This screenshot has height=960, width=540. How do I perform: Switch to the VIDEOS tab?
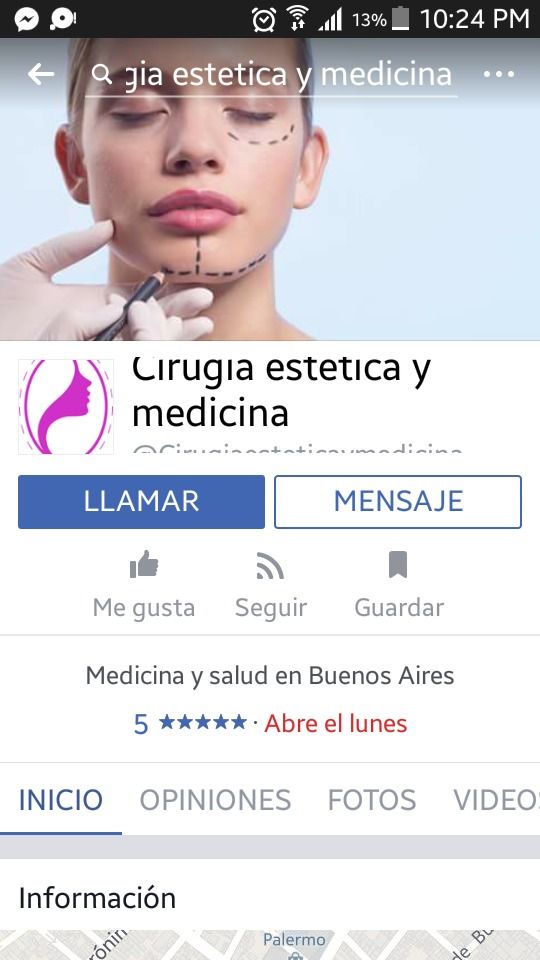(x=497, y=800)
